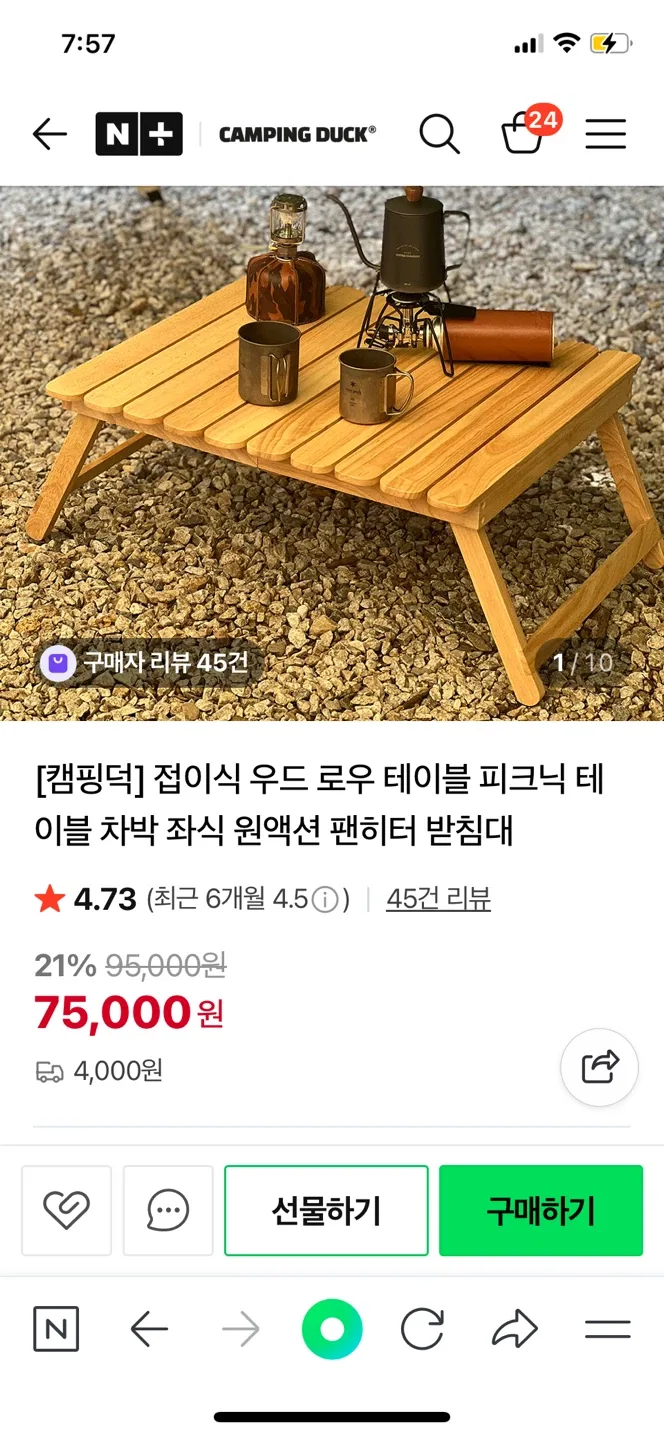Navigate back in the browser toolbar
The height and width of the screenshot is (1440, 664).
(150, 1329)
